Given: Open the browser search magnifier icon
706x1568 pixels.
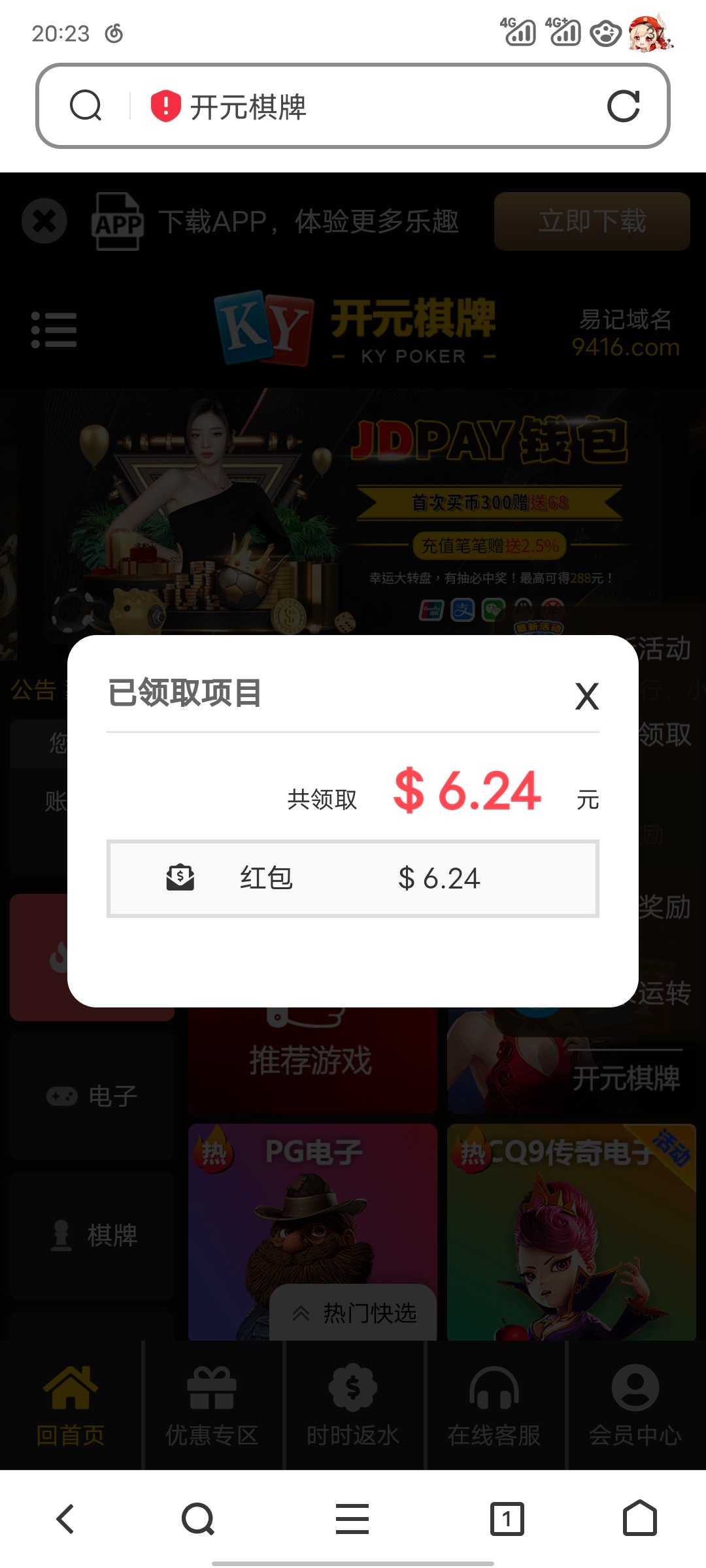Looking at the screenshot, I should click(x=86, y=106).
